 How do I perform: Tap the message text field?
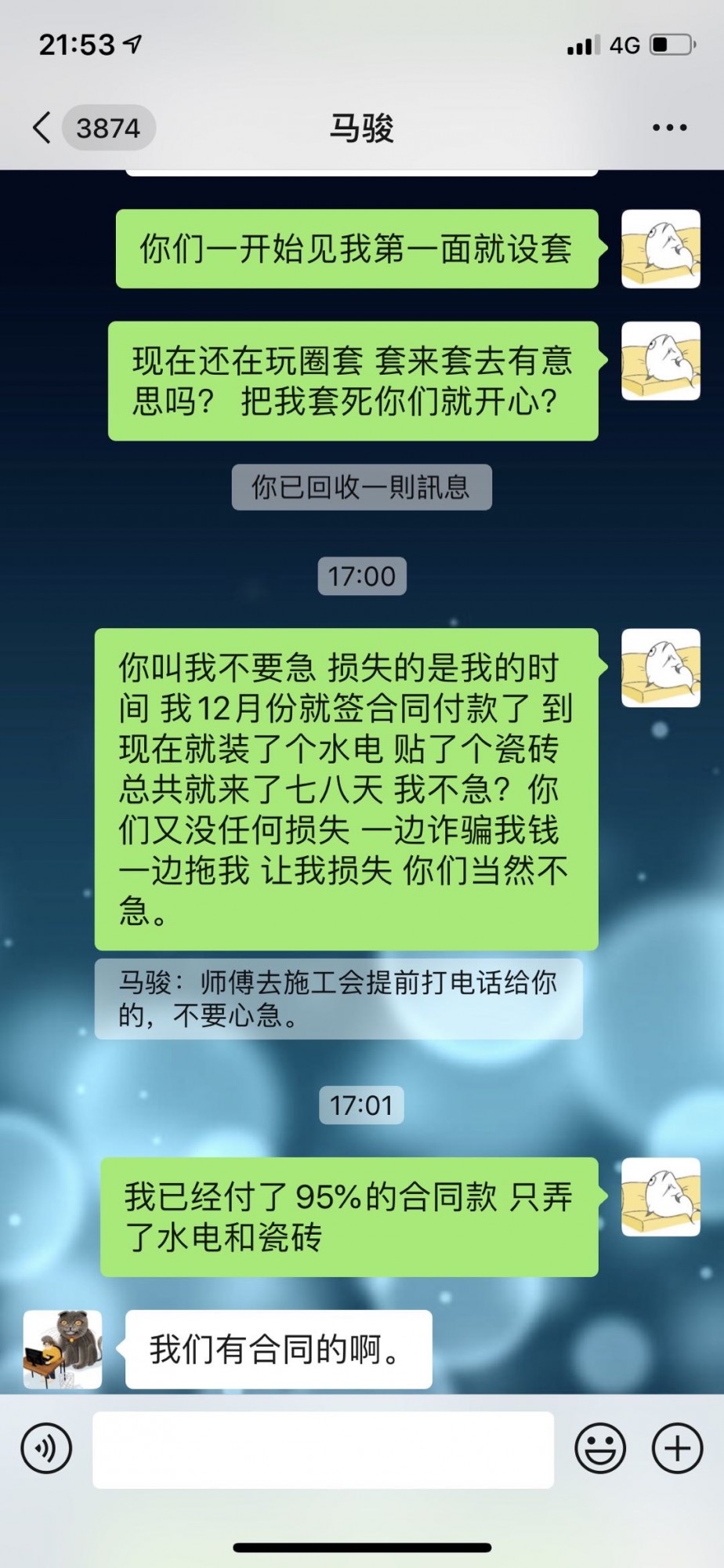pos(323,1450)
